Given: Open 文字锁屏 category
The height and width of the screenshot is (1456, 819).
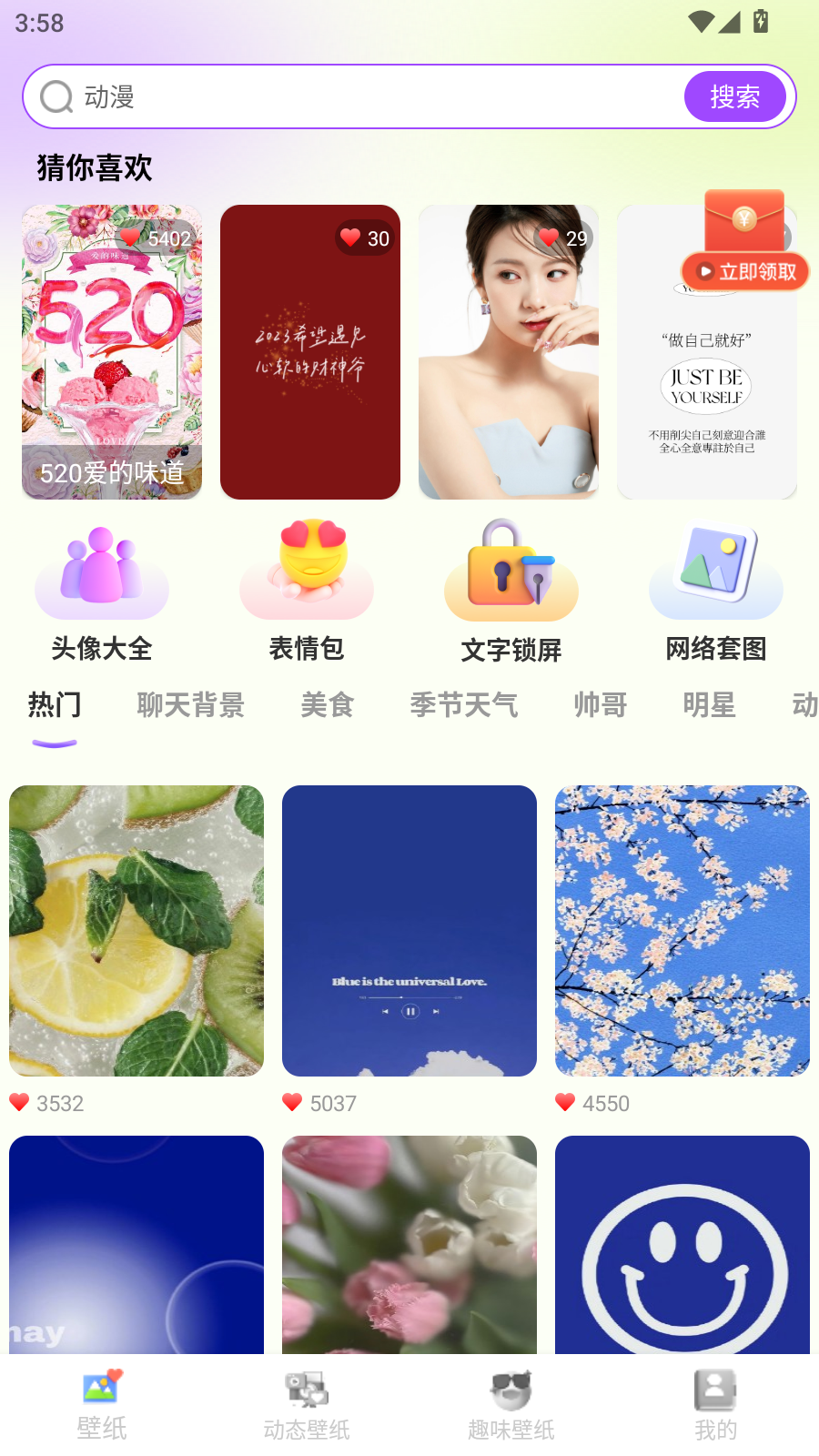Looking at the screenshot, I should 511,591.
